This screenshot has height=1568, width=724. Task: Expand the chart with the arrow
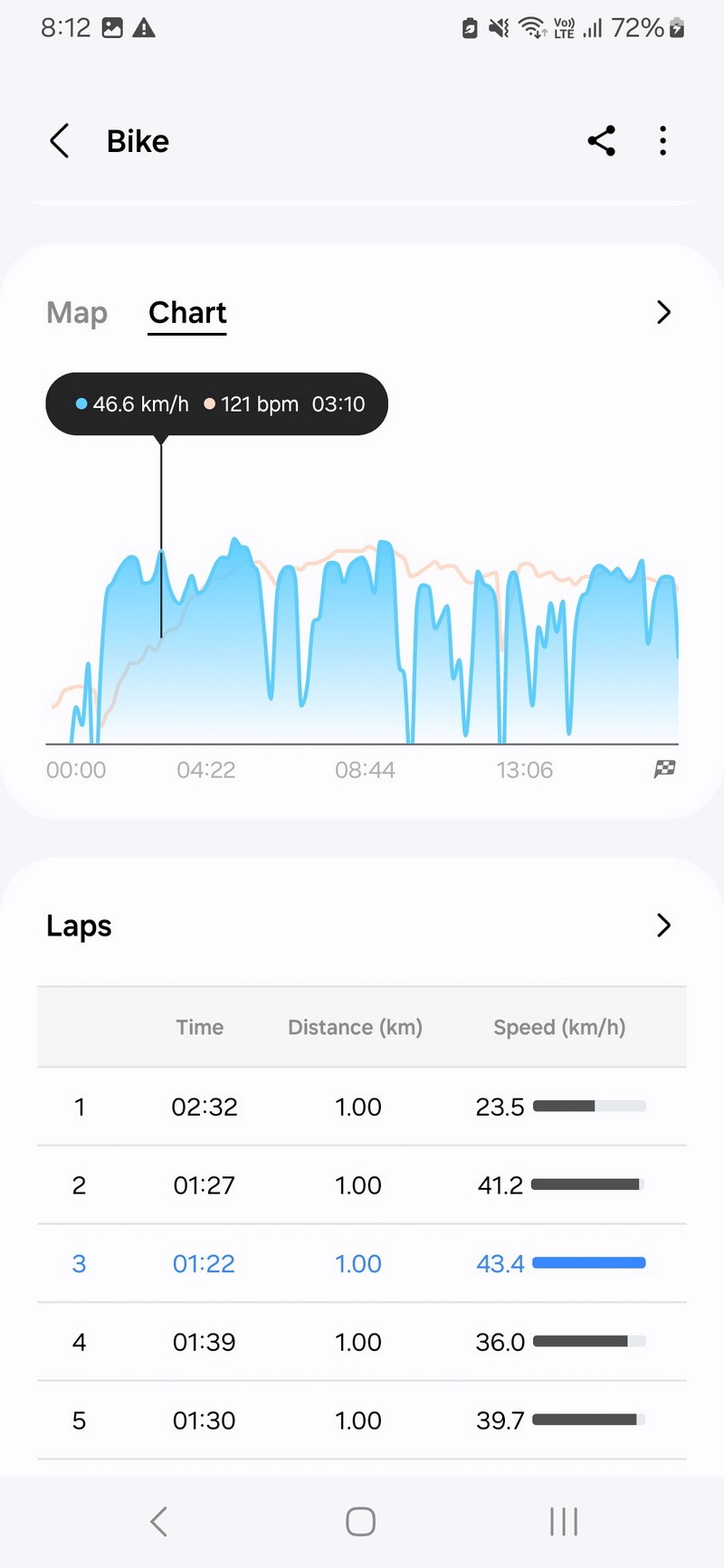tap(663, 312)
